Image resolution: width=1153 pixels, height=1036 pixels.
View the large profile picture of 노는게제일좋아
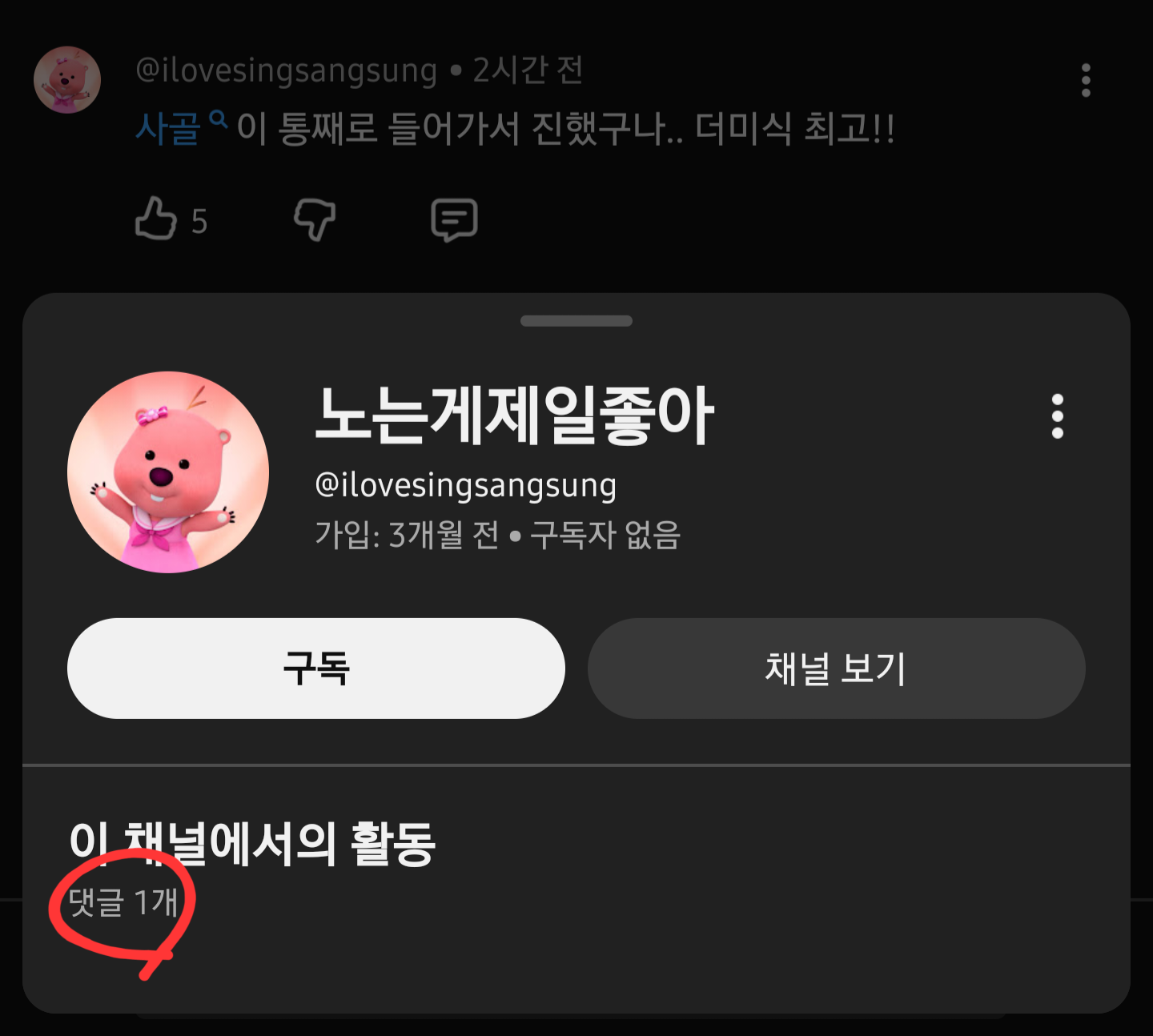[x=168, y=472]
